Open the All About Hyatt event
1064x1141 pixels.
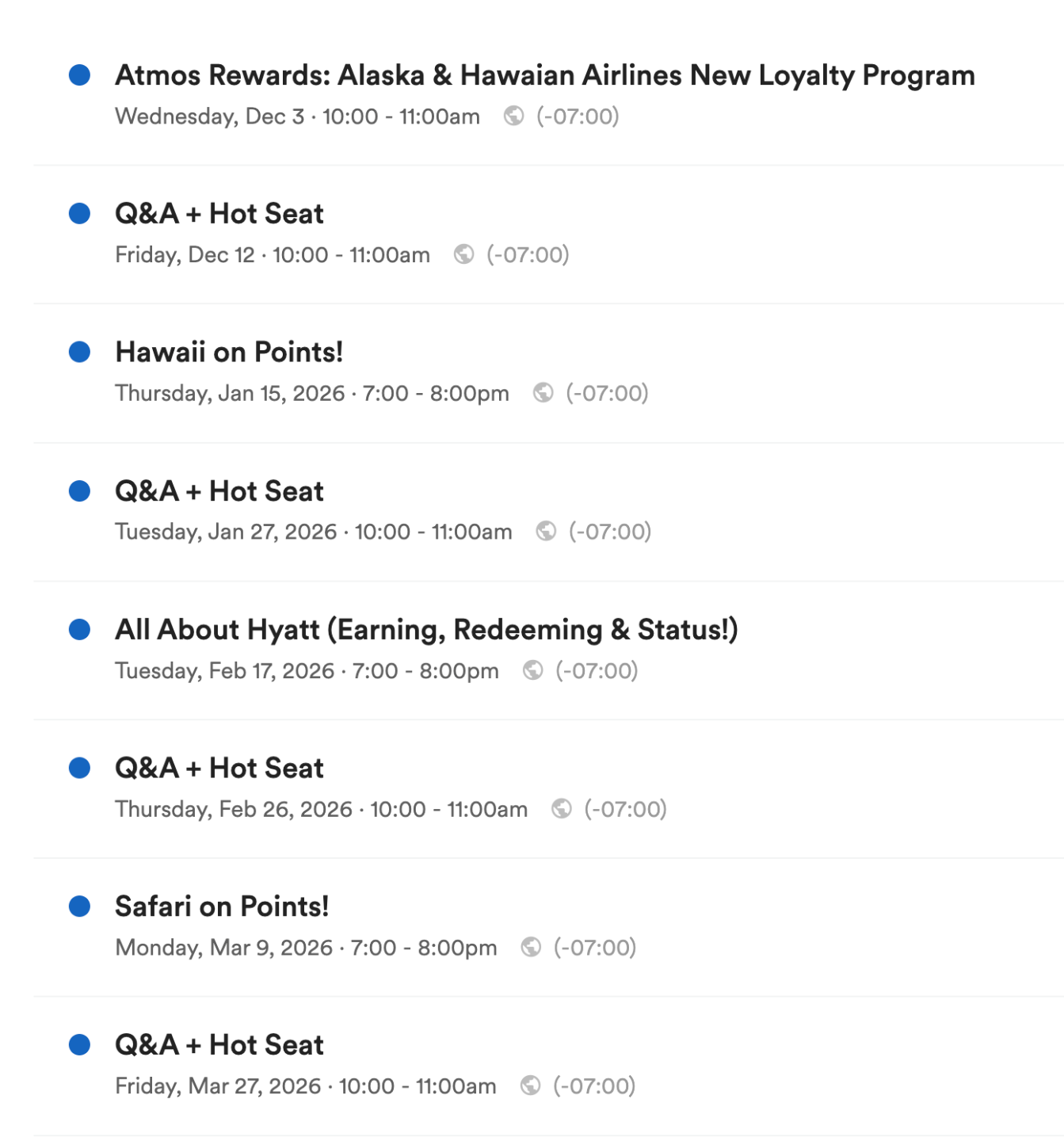tap(426, 630)
